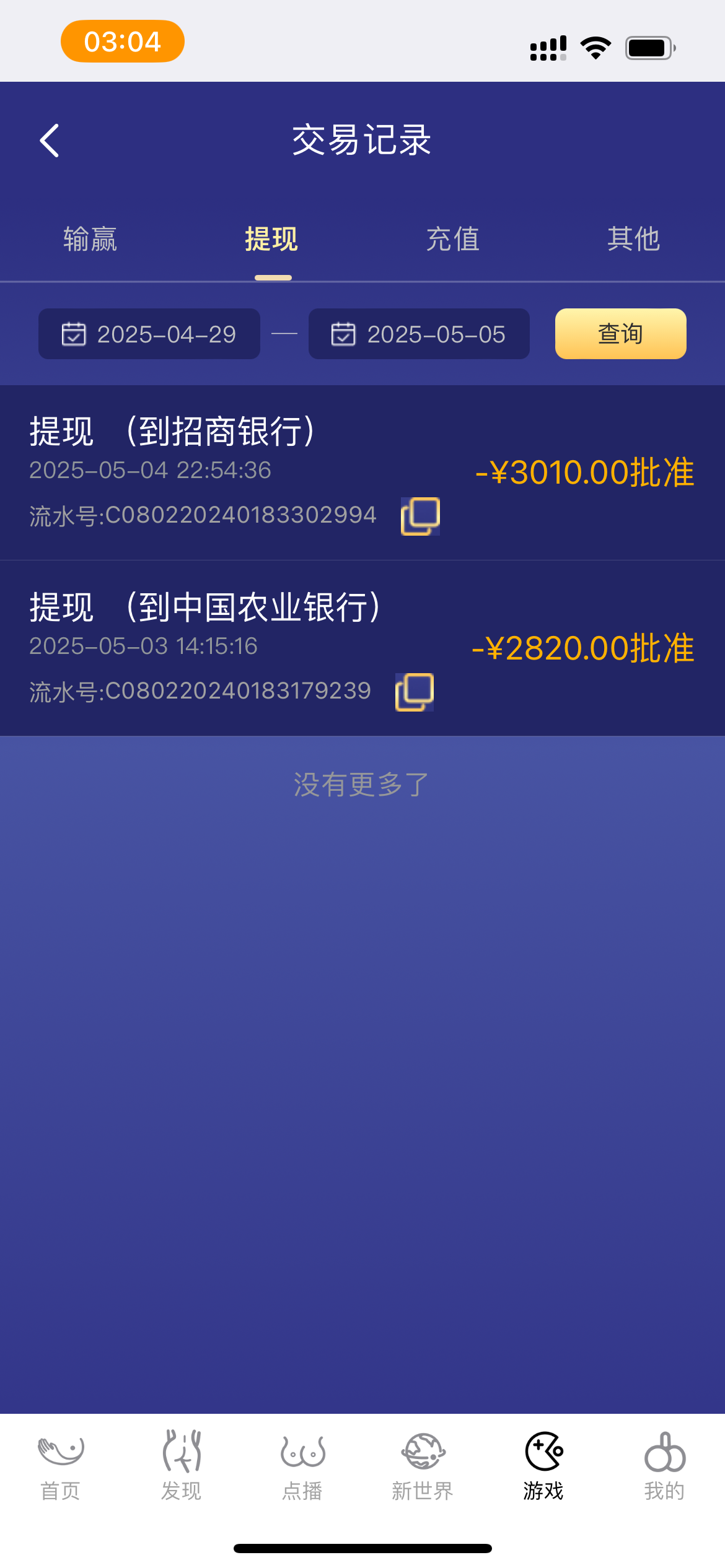Open the end date picker 2025-05-05
725x1568 pixels.
[x=419, y=334]
